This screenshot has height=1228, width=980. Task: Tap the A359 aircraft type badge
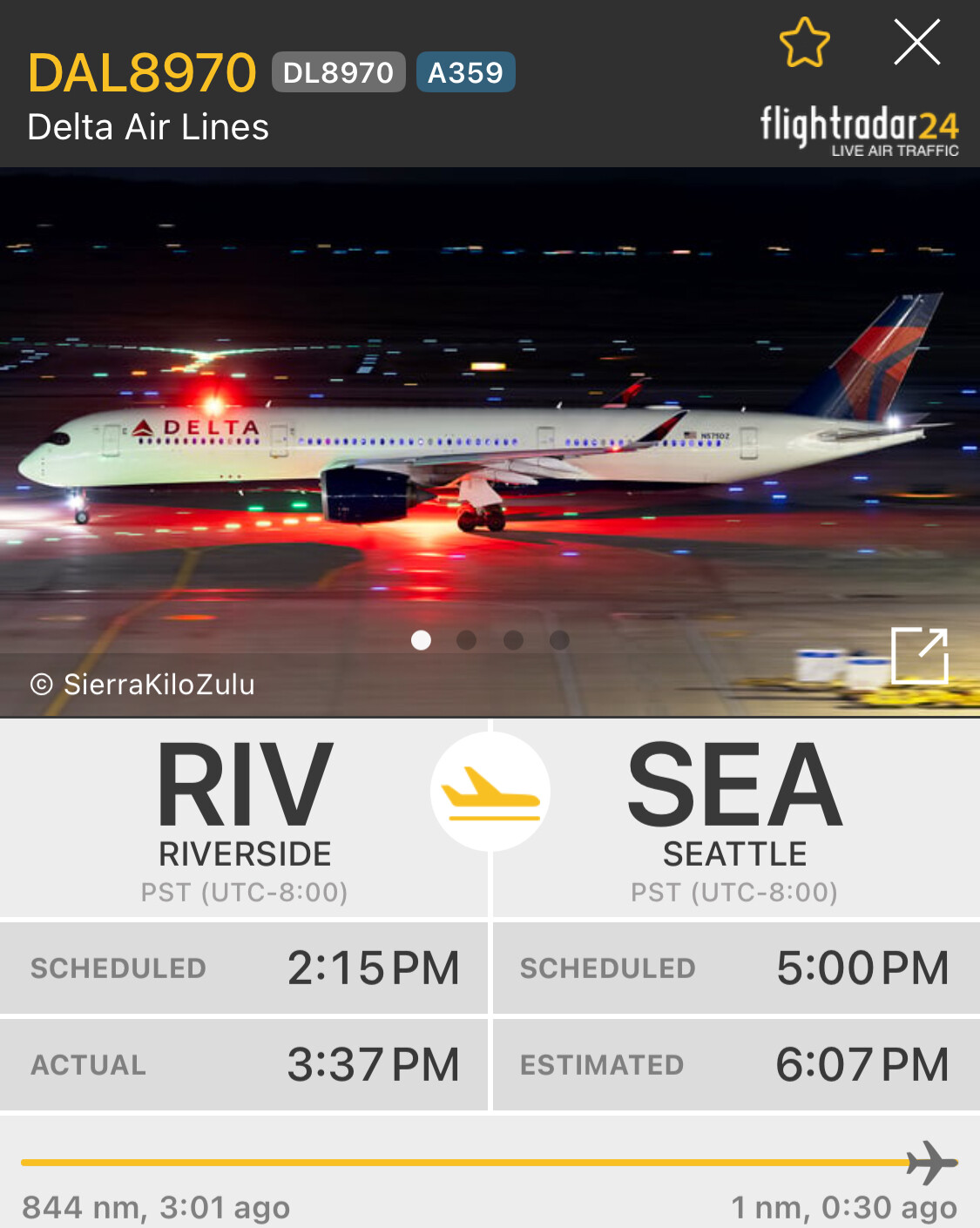point(465,72)
